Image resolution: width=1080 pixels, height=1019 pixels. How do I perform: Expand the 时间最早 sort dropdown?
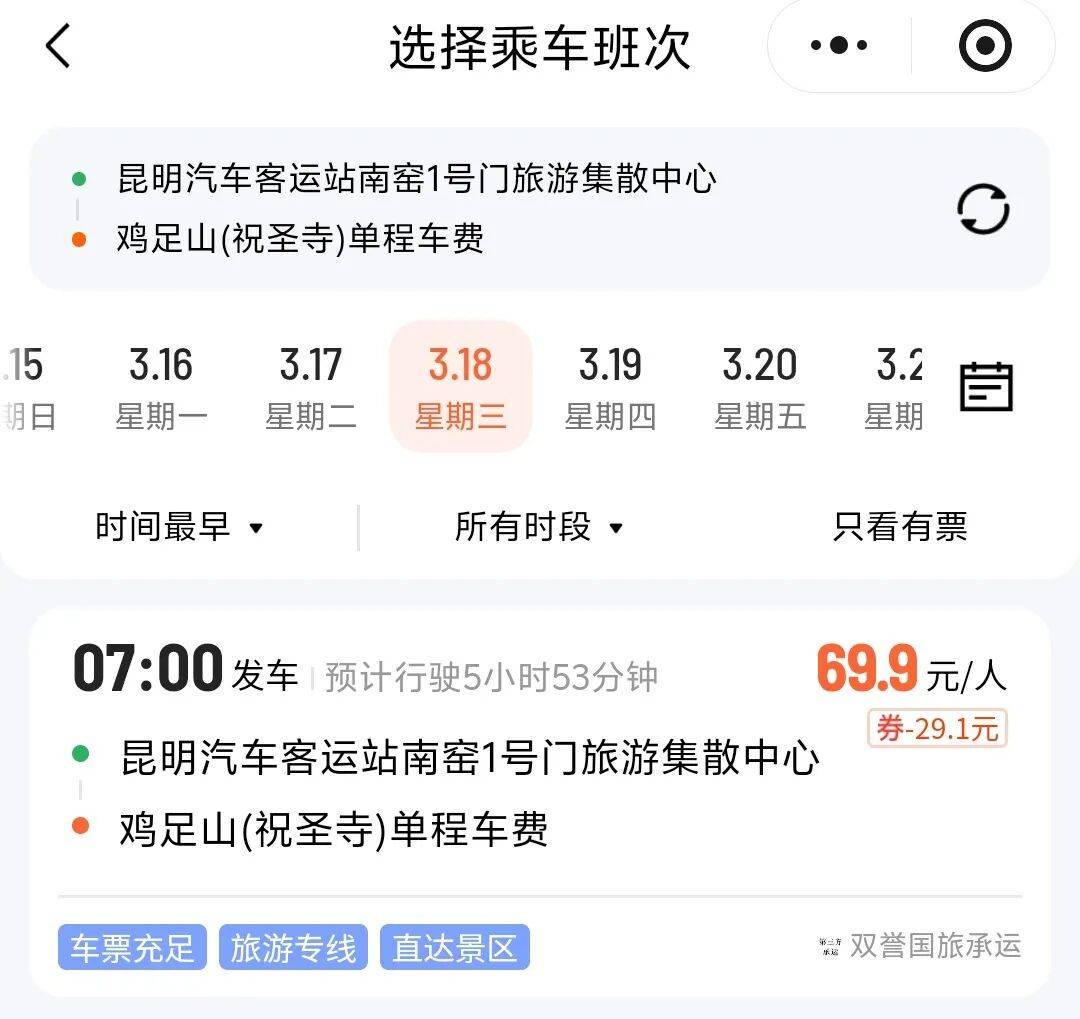pyautogui.click(x=180, y=527)
